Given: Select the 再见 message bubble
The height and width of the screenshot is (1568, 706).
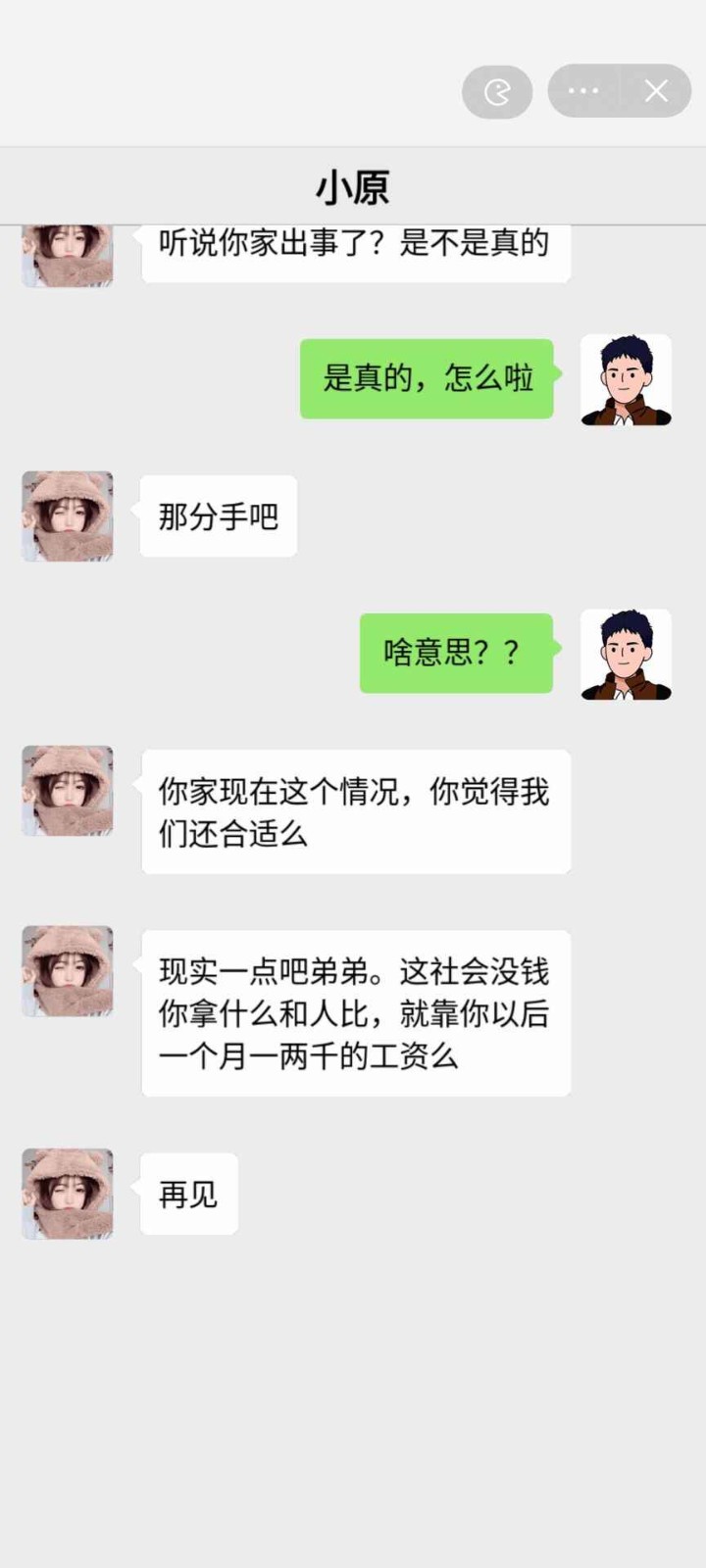Looking at the screenshot, I should pyautogui.click(x=188, y=1194).
